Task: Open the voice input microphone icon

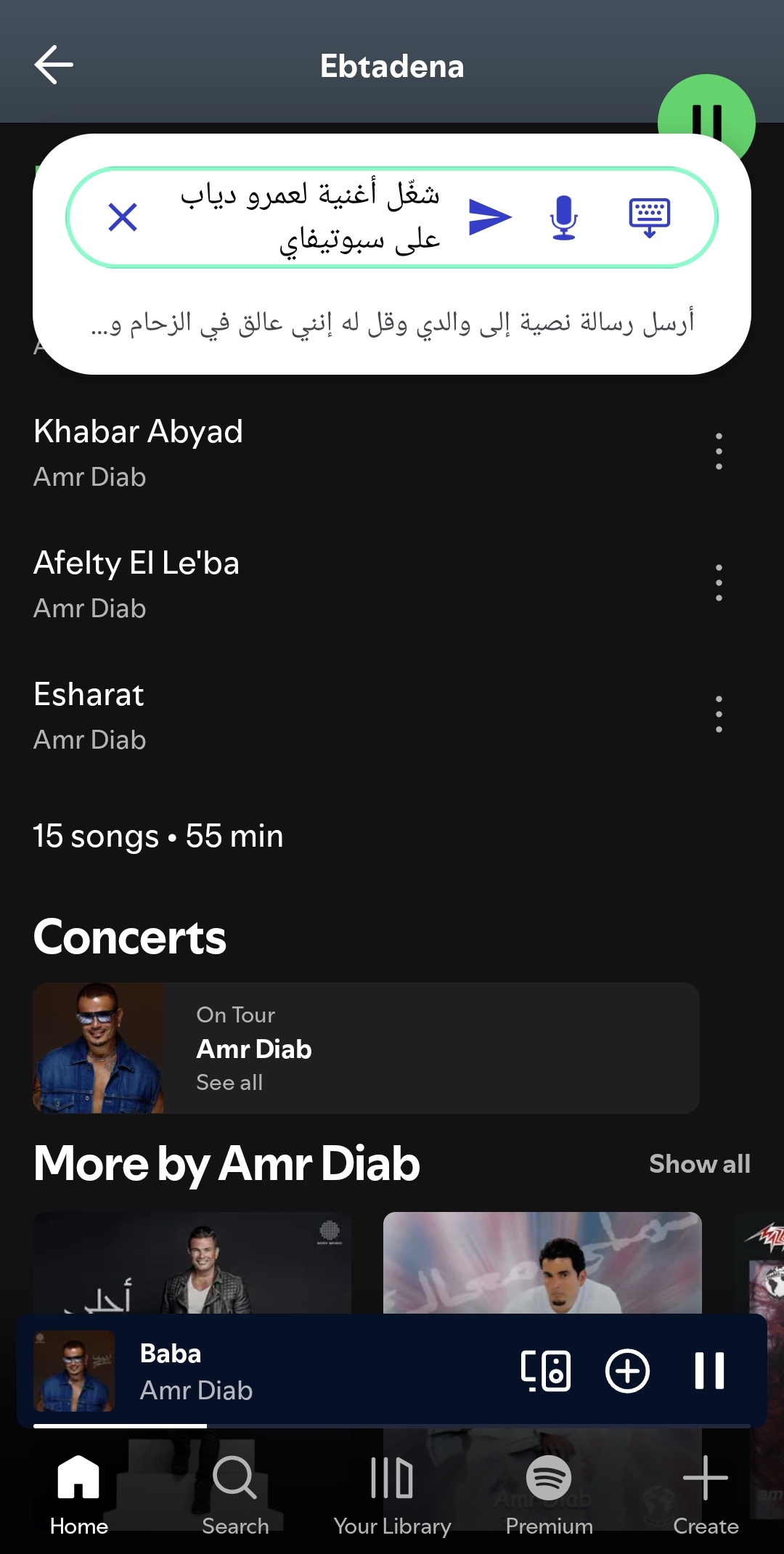Action: [564, 216]
